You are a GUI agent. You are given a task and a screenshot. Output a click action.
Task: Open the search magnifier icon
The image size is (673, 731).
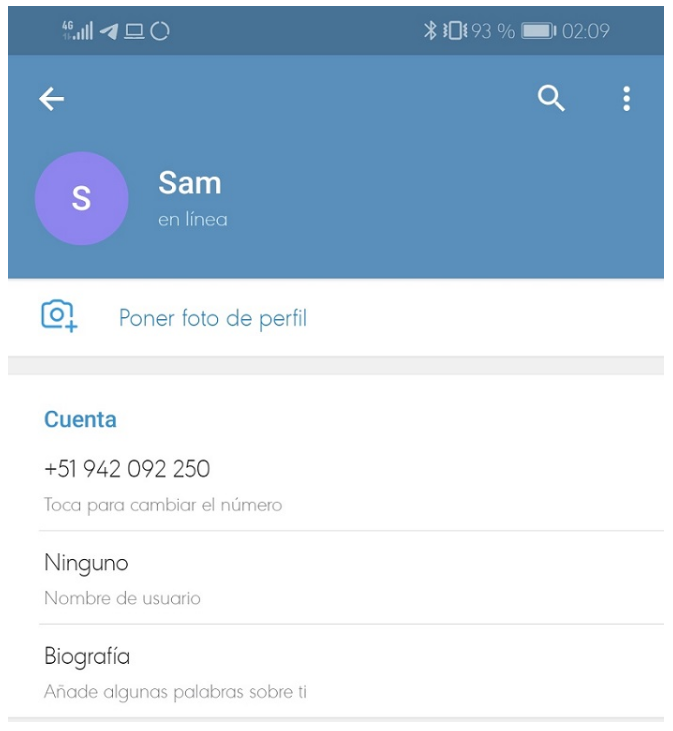coord(551,98)
